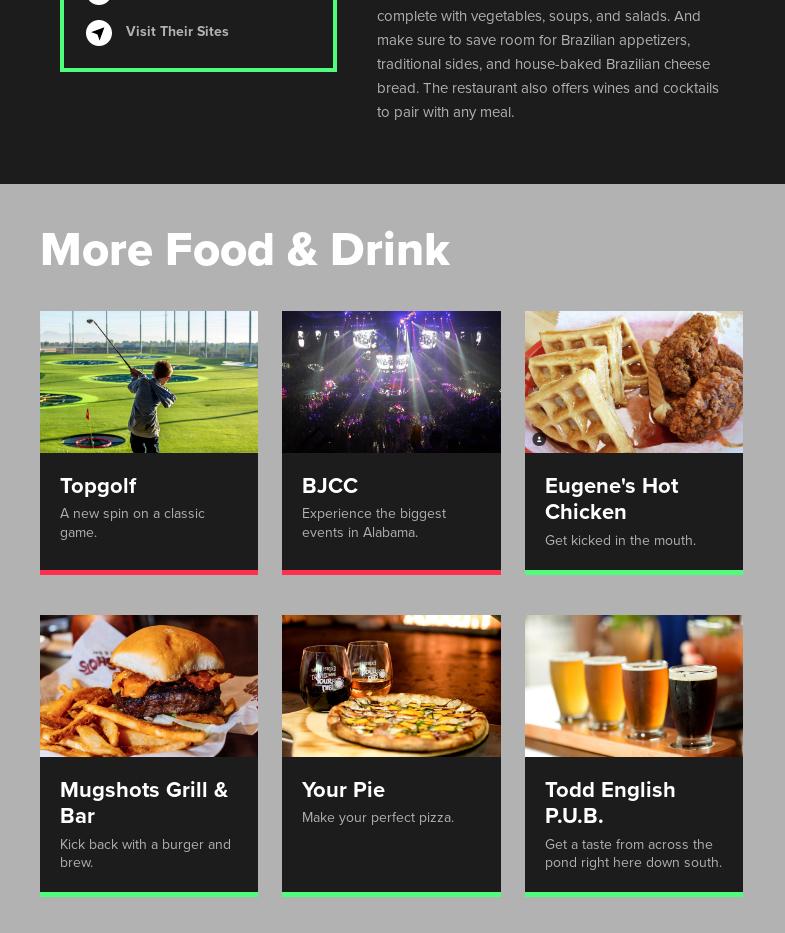Click the pizza and wine glasses thumbnail
The image size is (785, 933).
point(391,685)
